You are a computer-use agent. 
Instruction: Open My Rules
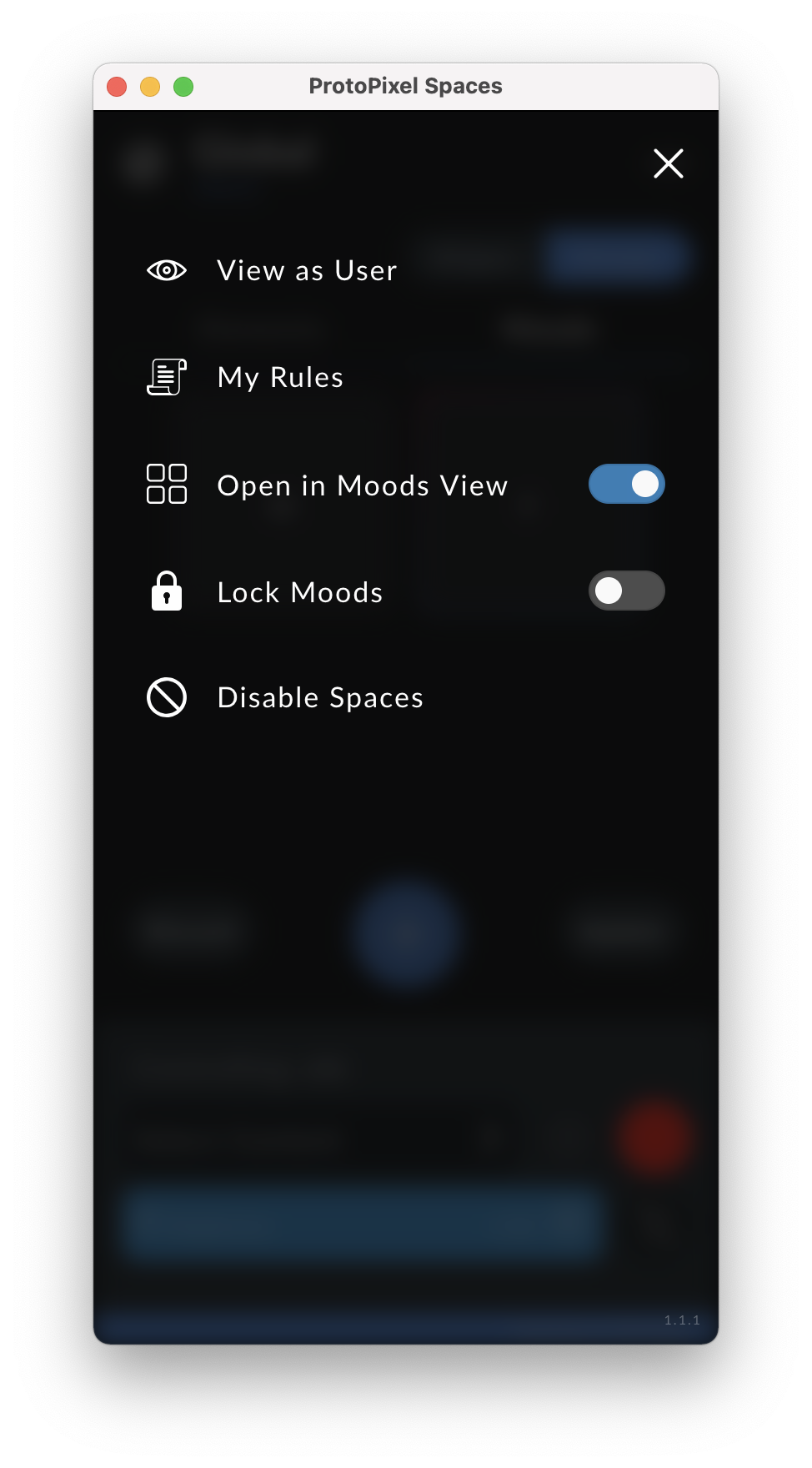[x=279, y=378]
